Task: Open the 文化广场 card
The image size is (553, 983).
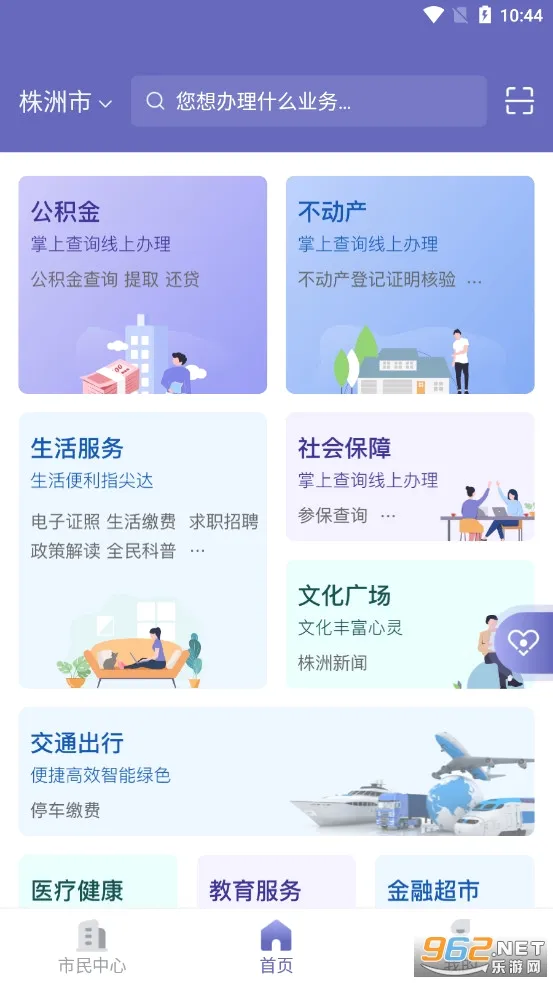Action: [410, 624]
